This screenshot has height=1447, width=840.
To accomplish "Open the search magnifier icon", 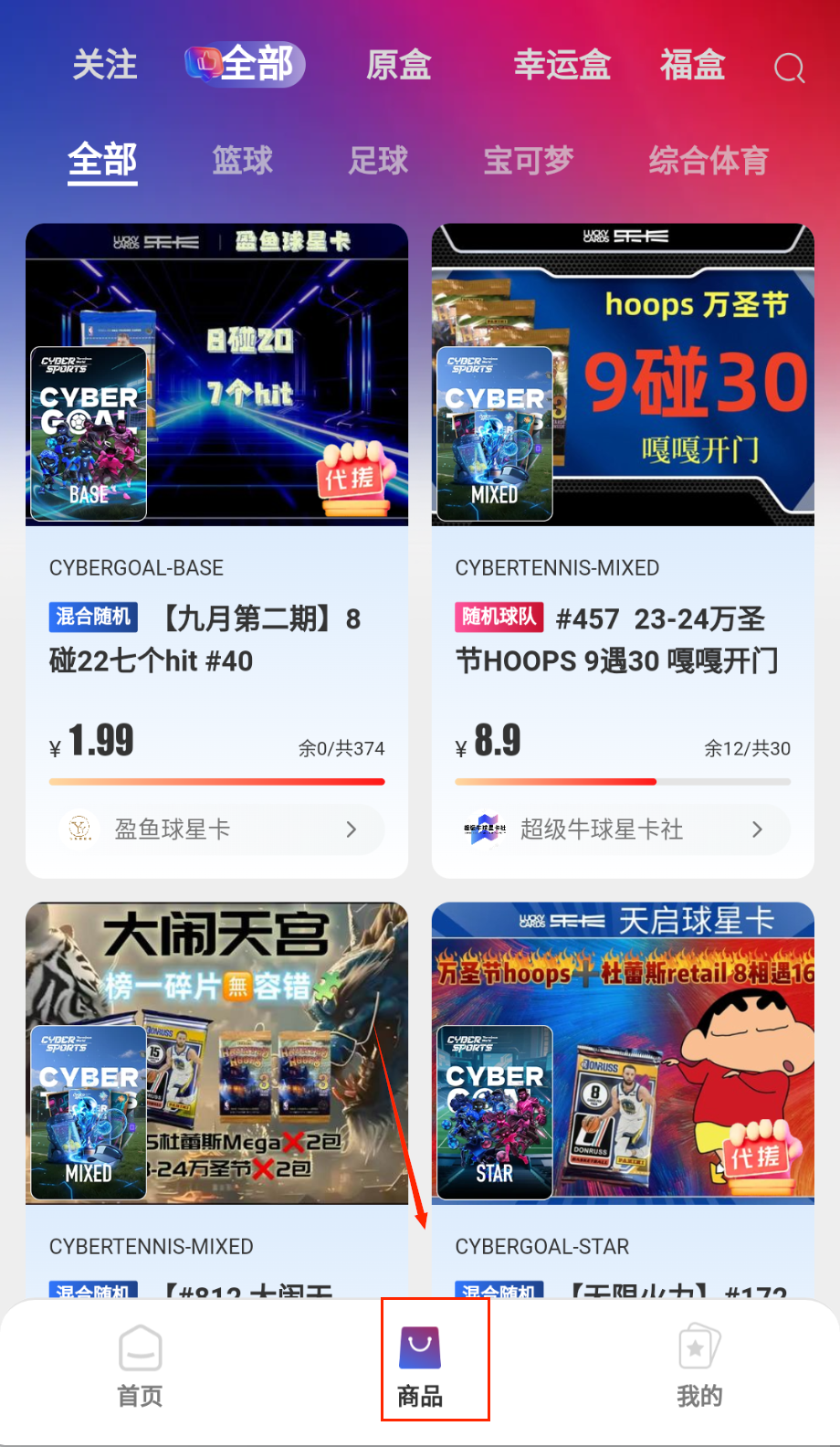I will 789,68.
